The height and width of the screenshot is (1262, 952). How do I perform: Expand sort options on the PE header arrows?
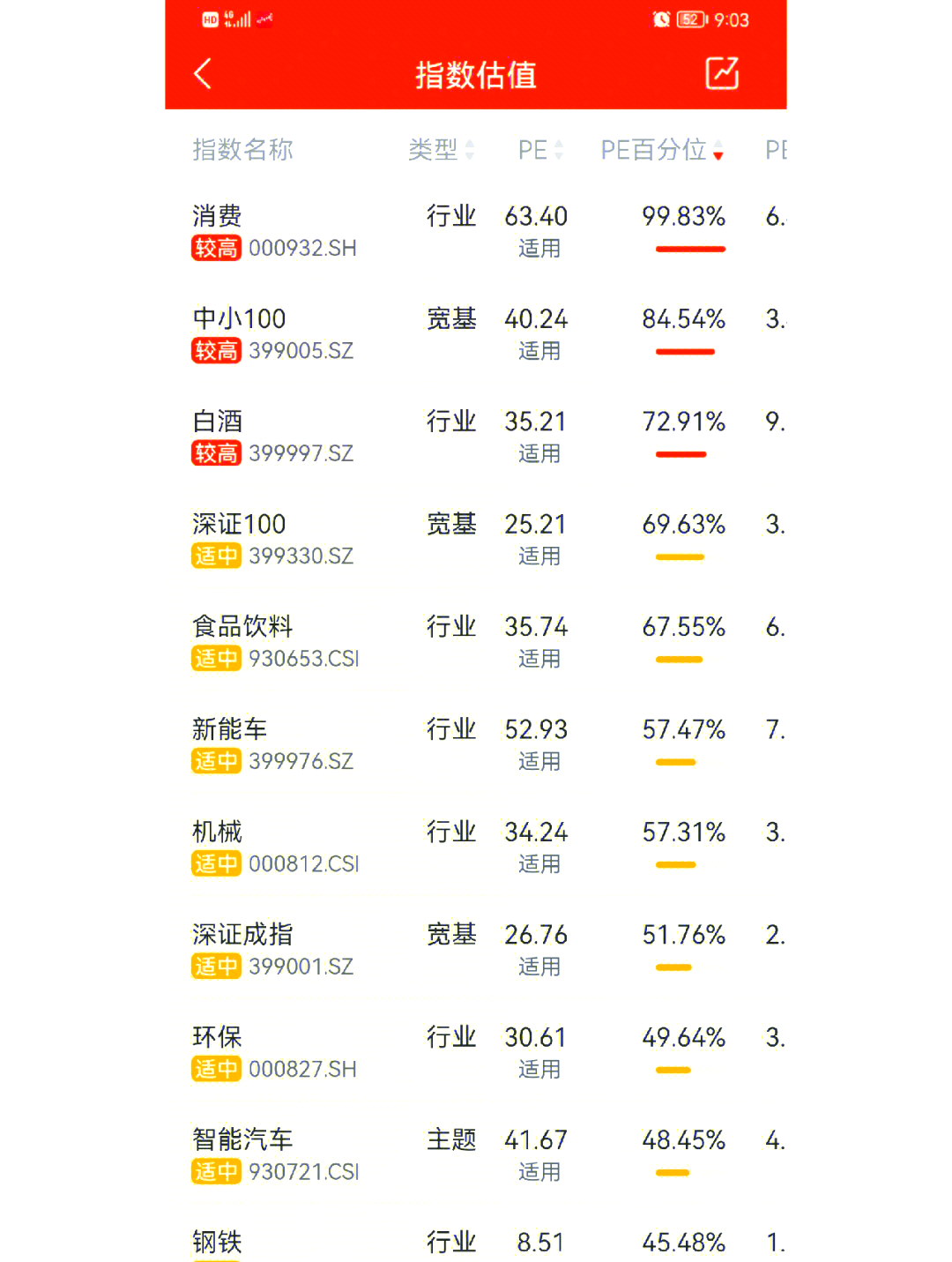(x=561, y=150)
